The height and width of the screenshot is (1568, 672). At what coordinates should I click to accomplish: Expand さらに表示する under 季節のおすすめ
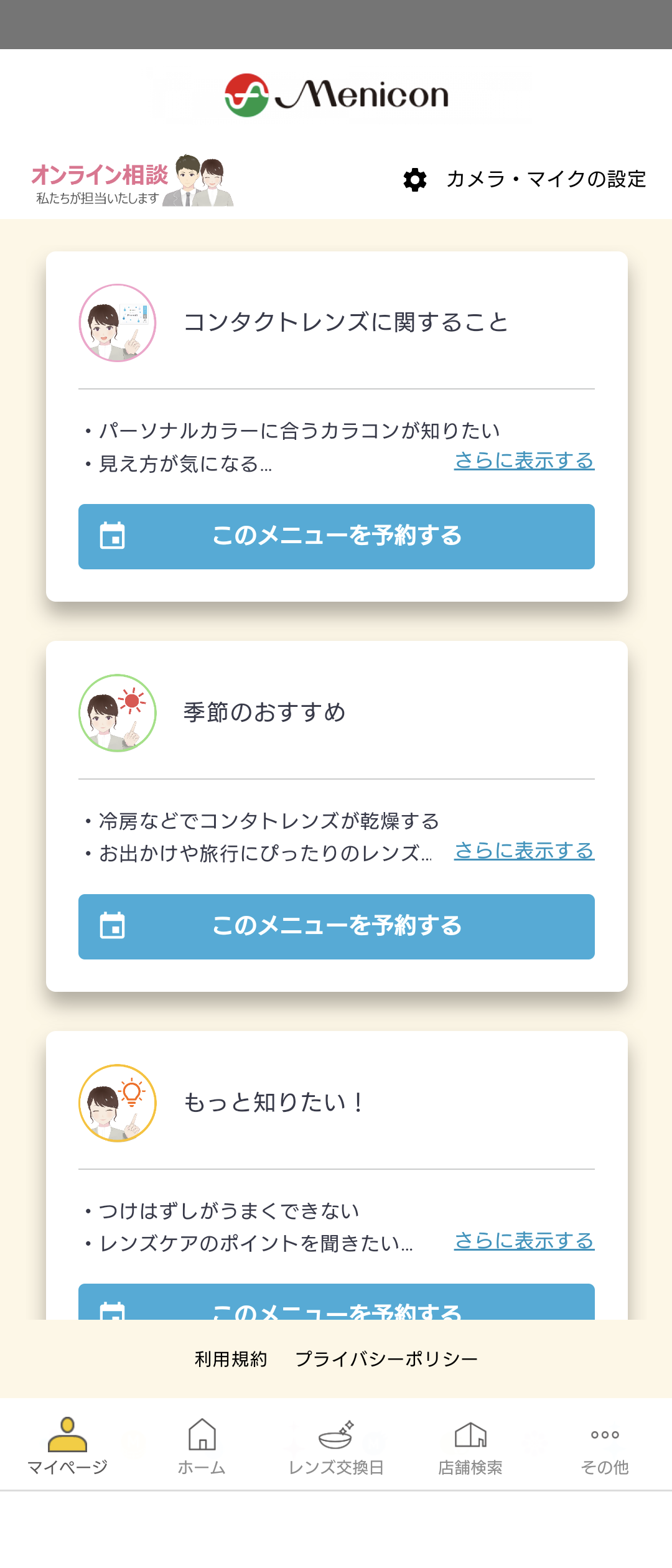coord(524,851)
